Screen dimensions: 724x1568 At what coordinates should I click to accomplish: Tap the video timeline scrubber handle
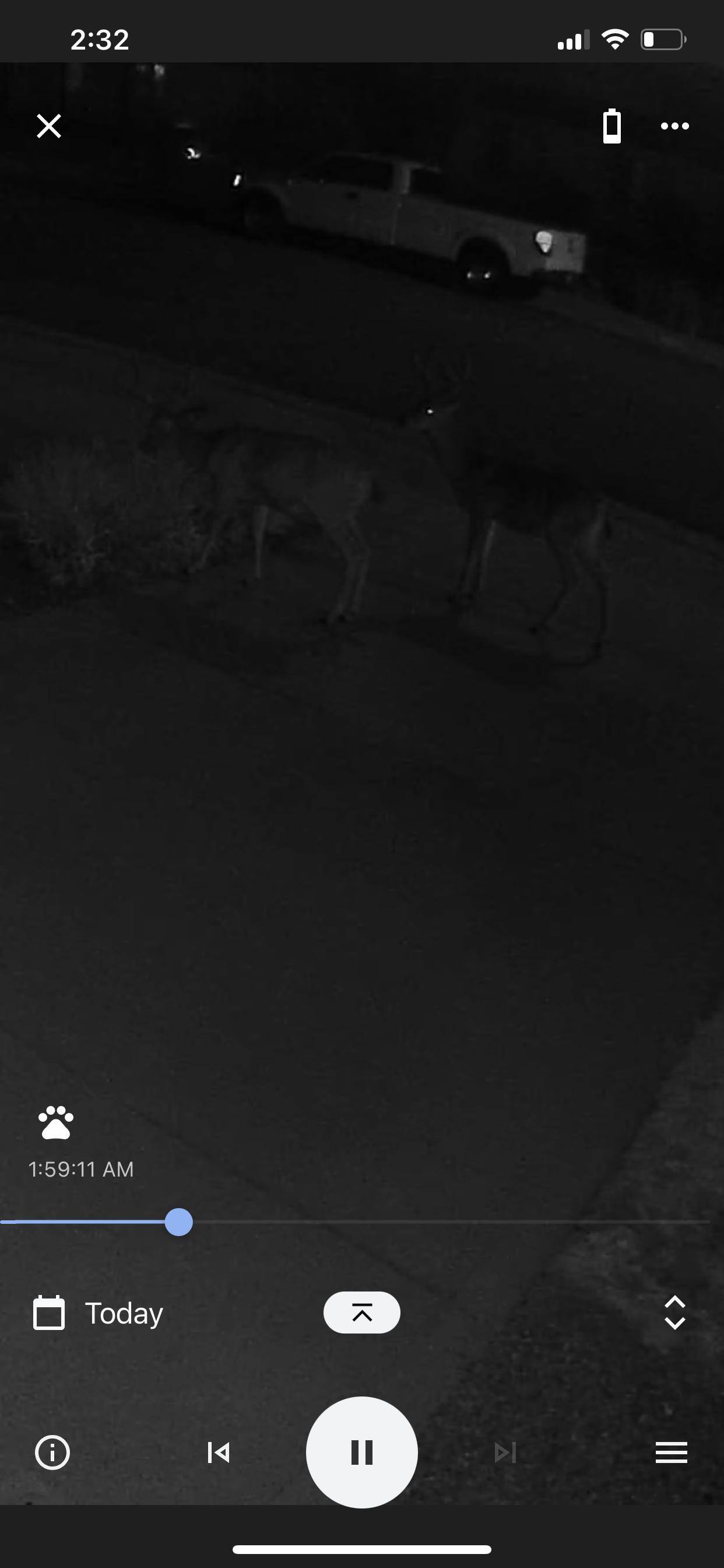[179, 1221]
